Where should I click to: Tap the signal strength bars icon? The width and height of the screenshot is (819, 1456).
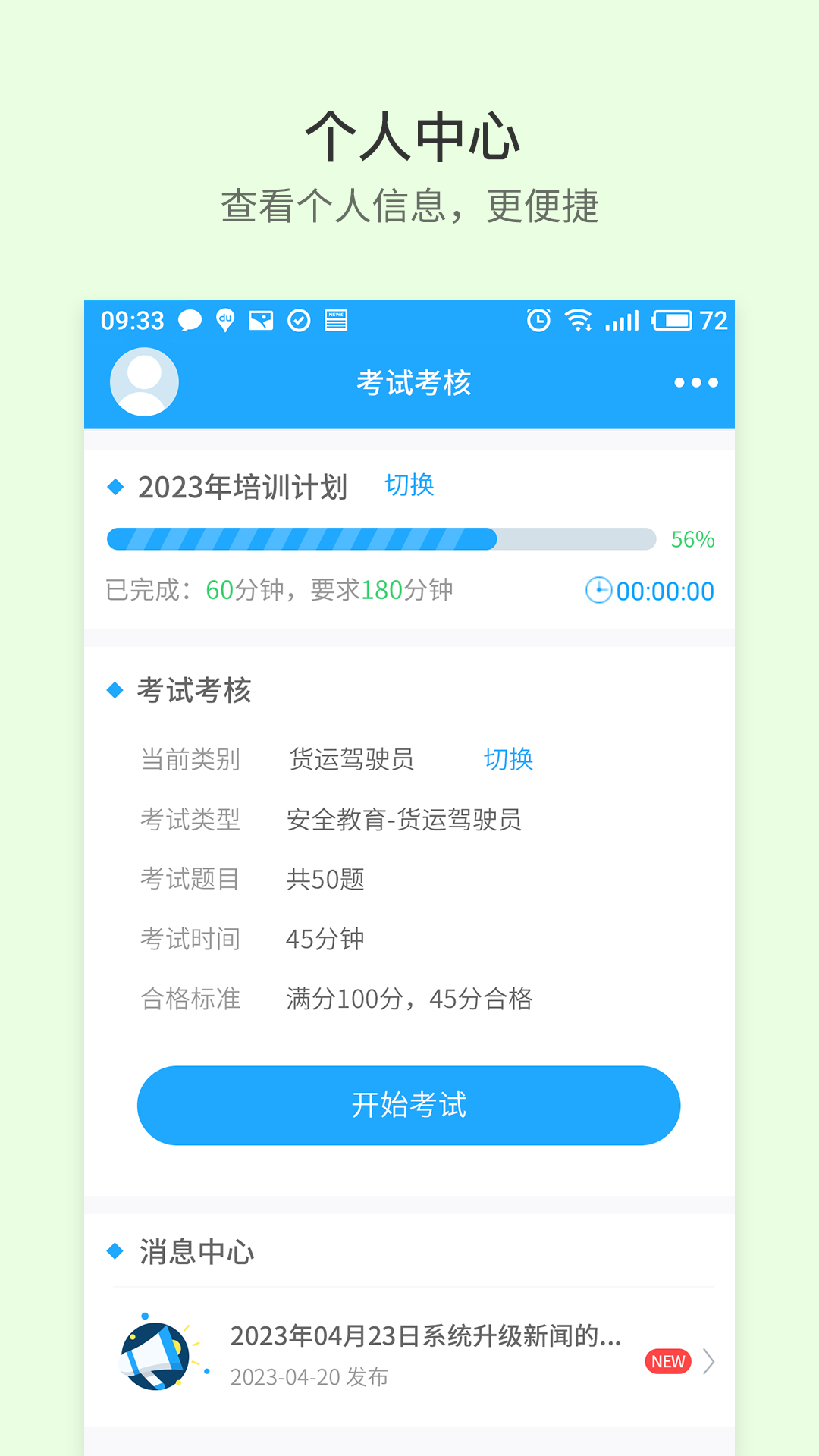(x=620, y=320)
